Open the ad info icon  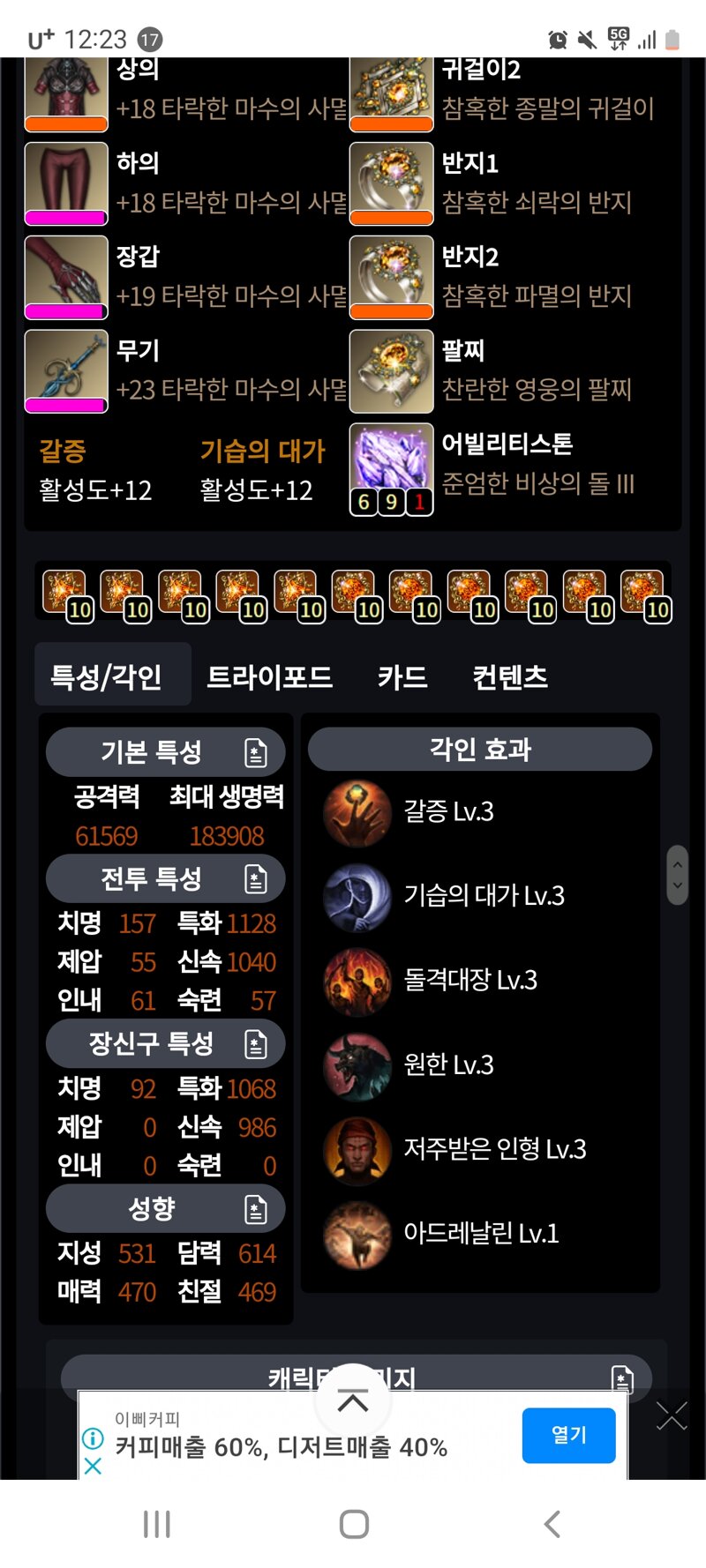point(93,1438)
